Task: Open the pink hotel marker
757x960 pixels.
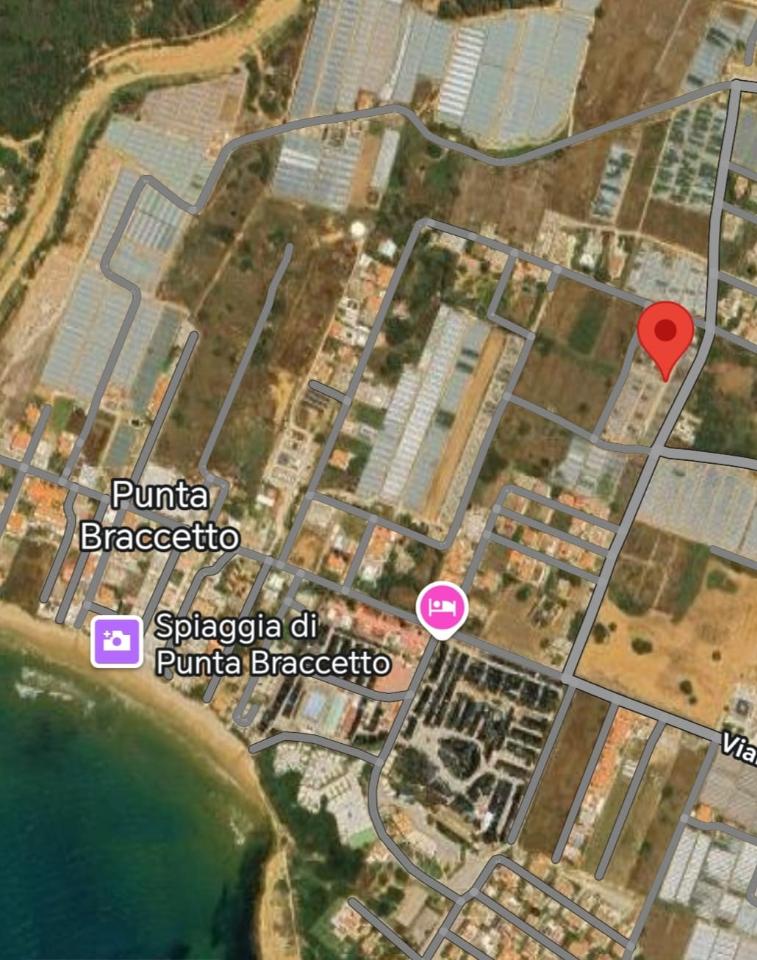Action: pos(442,607)
